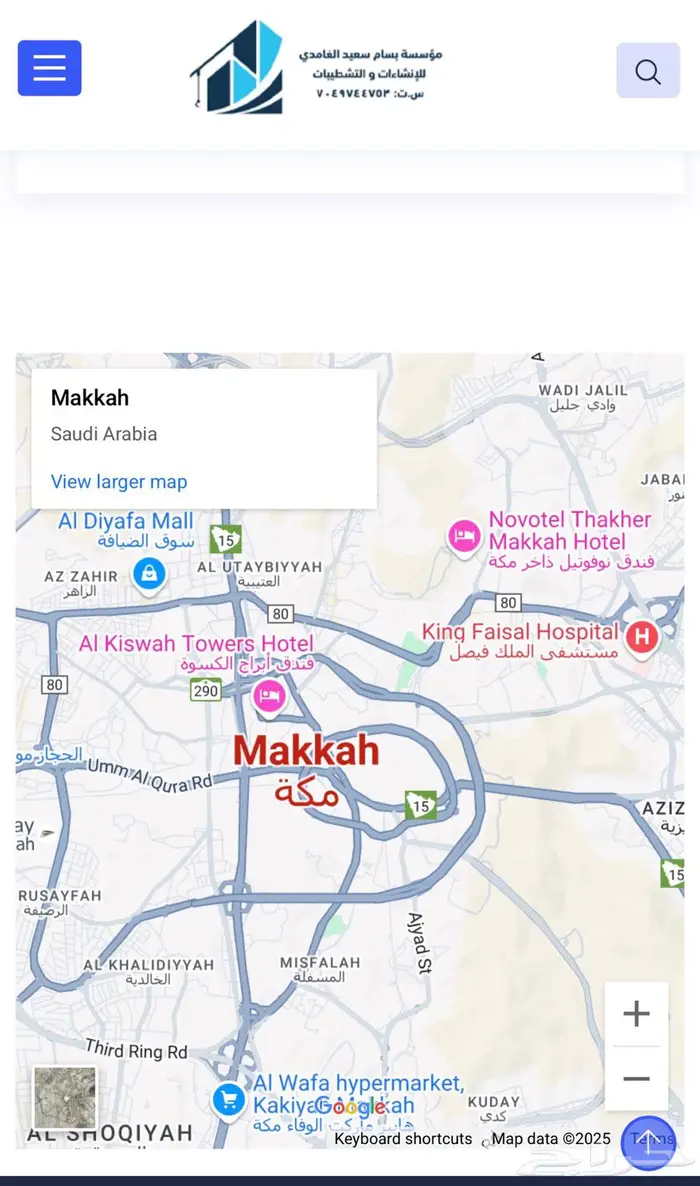Screen dimensions: 700x1186
Task: Open the hamburger menu
Action: point(49,68)
